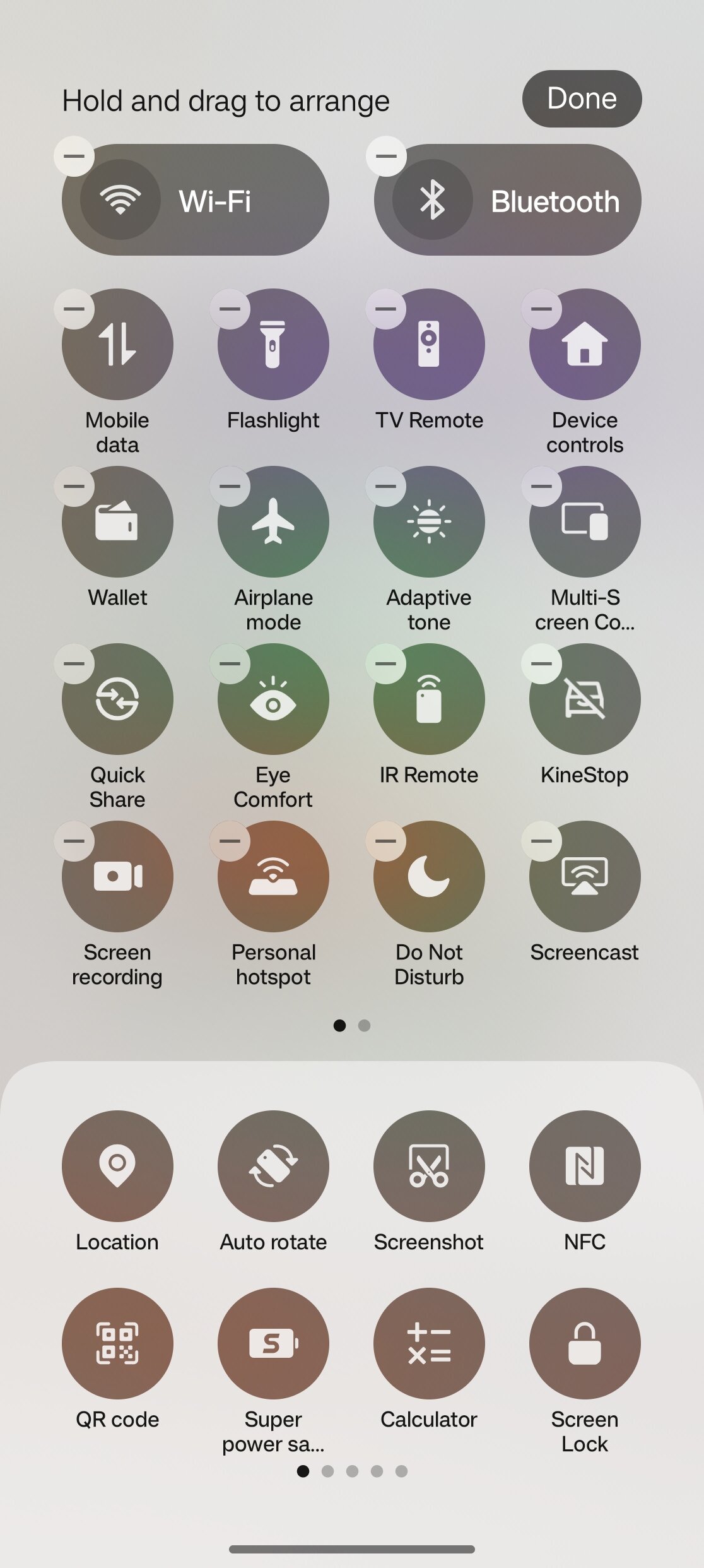Add the QR code tile

point(117,1343)
